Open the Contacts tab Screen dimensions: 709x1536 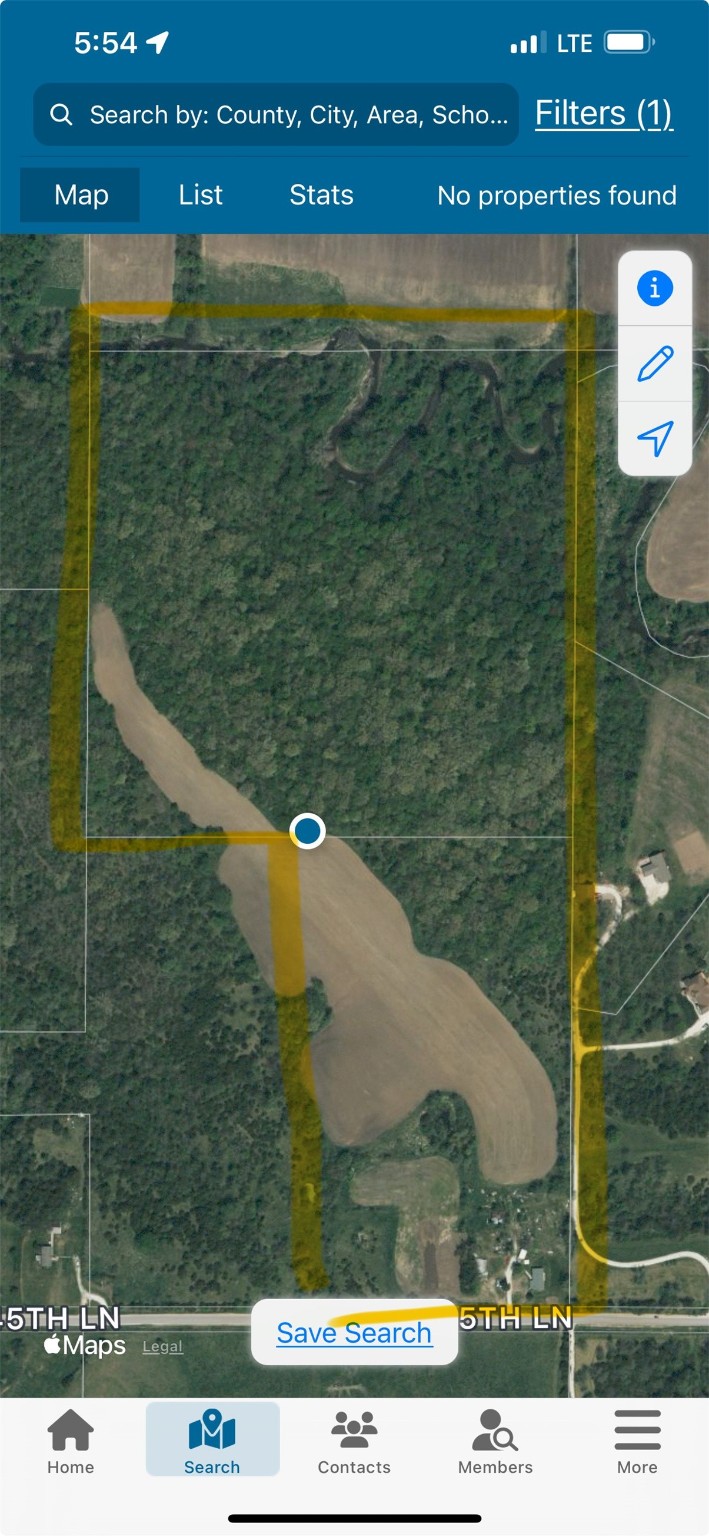[354, 1442]
